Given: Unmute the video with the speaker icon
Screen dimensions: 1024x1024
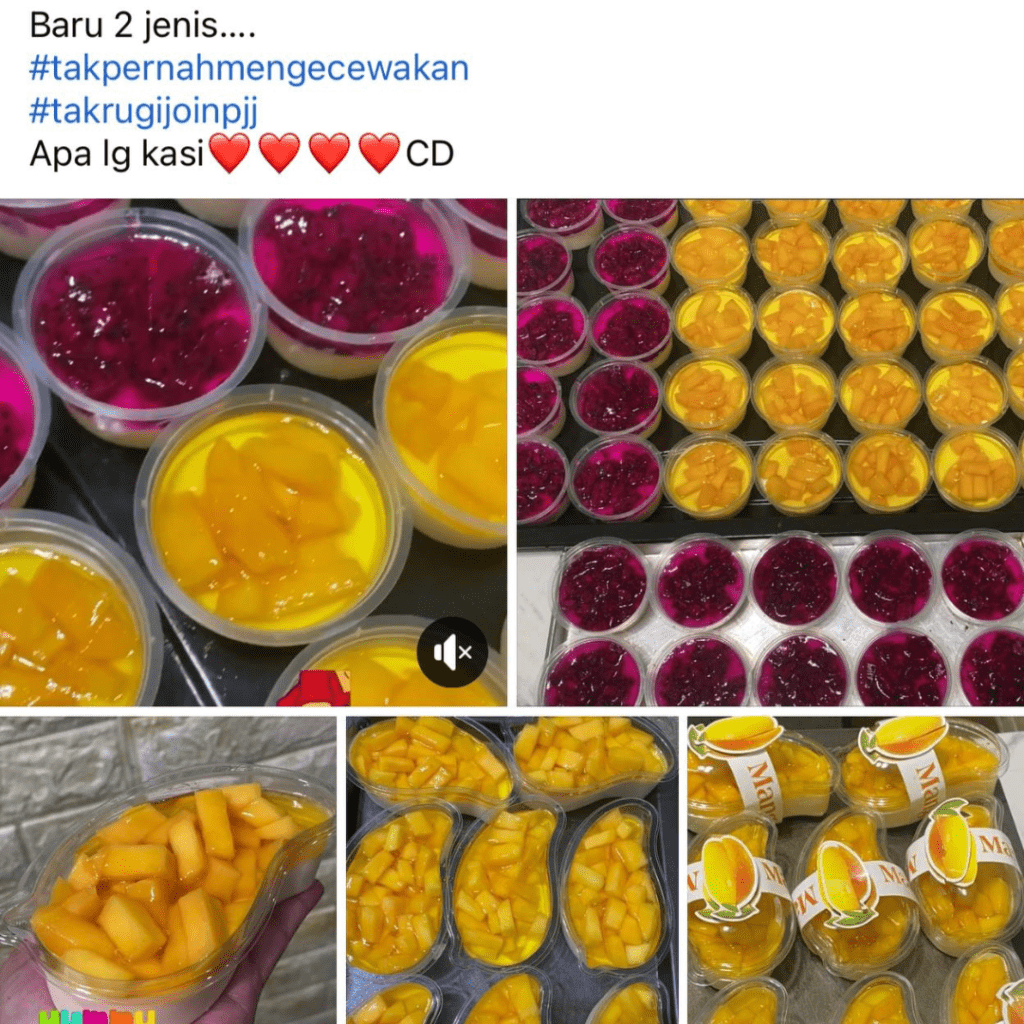Looking at the screenshot, I should (x=452, y=653).
